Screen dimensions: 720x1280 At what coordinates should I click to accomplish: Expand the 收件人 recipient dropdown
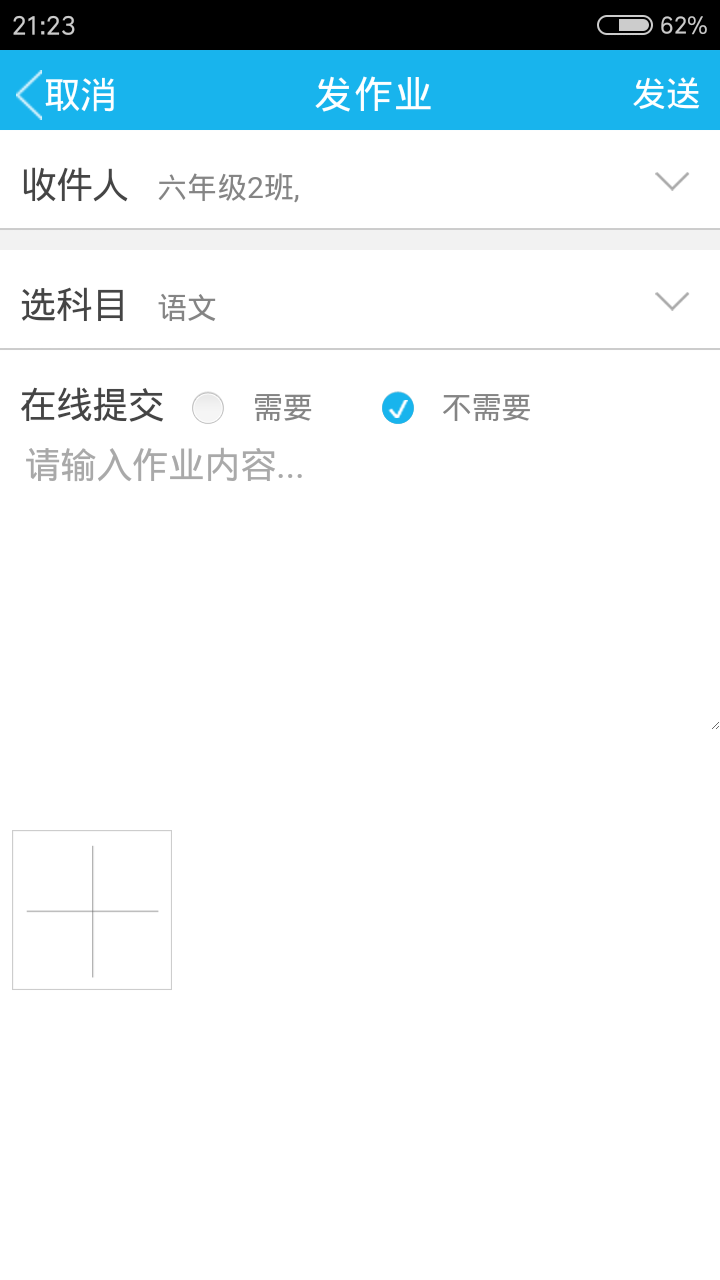(671, 182)
